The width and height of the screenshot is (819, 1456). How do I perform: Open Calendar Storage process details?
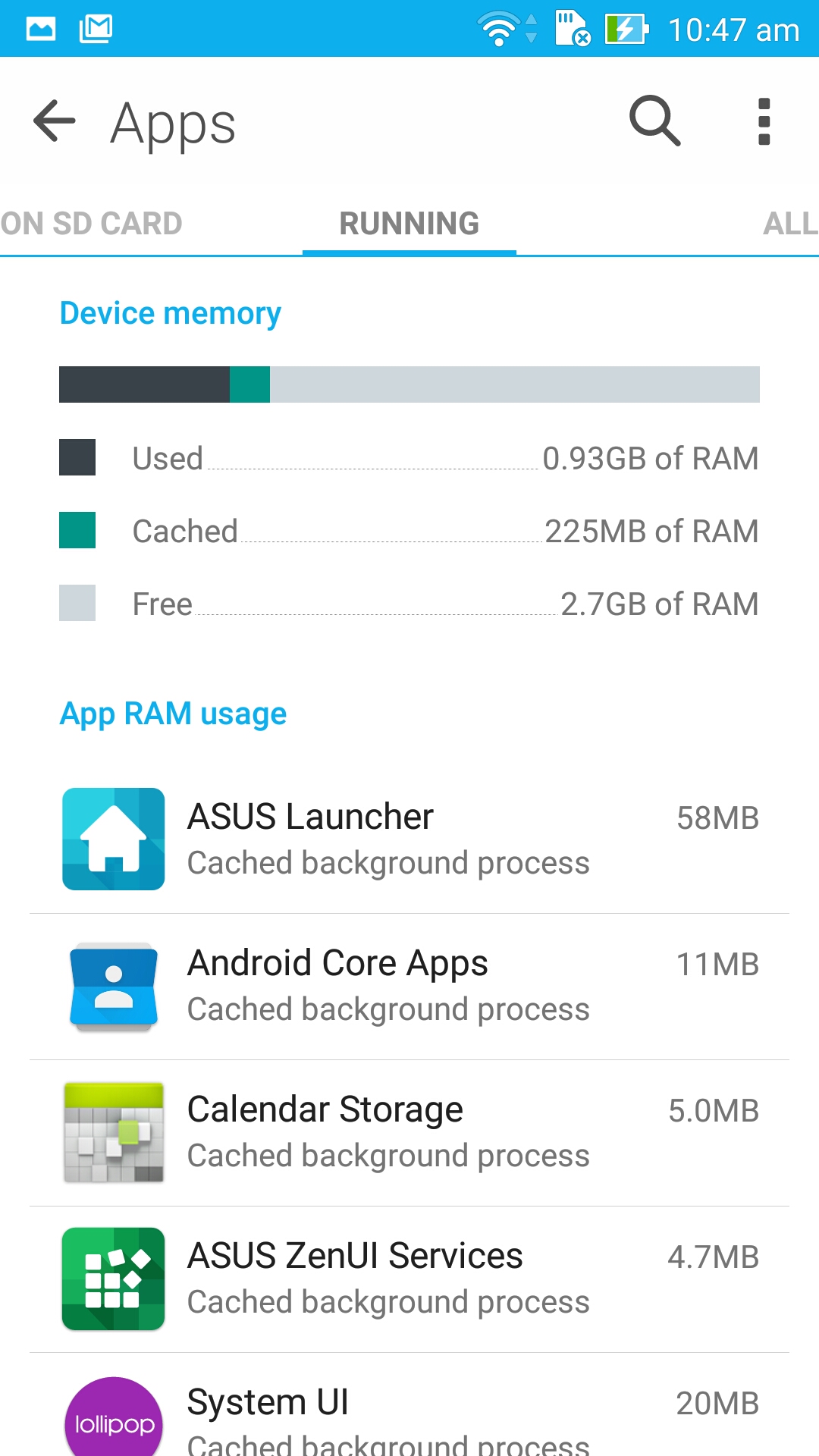(x=409, y=1133)
